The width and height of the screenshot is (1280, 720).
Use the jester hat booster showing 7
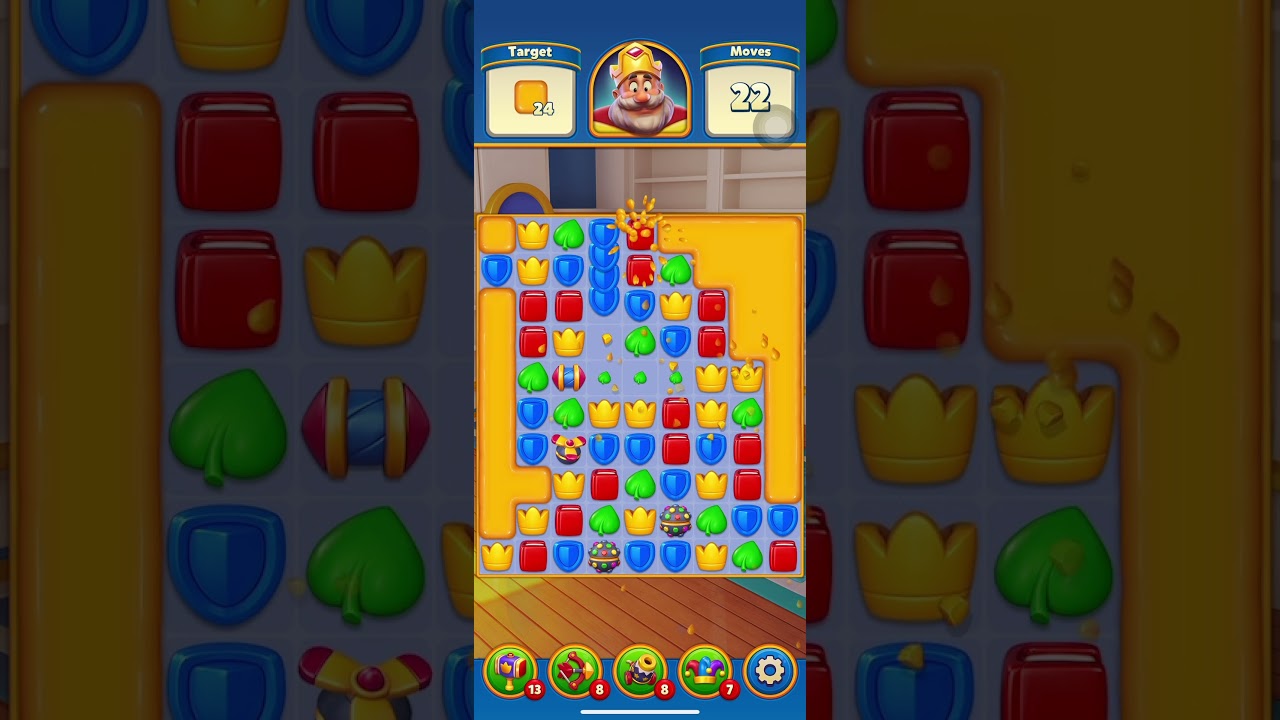(706, 671)
